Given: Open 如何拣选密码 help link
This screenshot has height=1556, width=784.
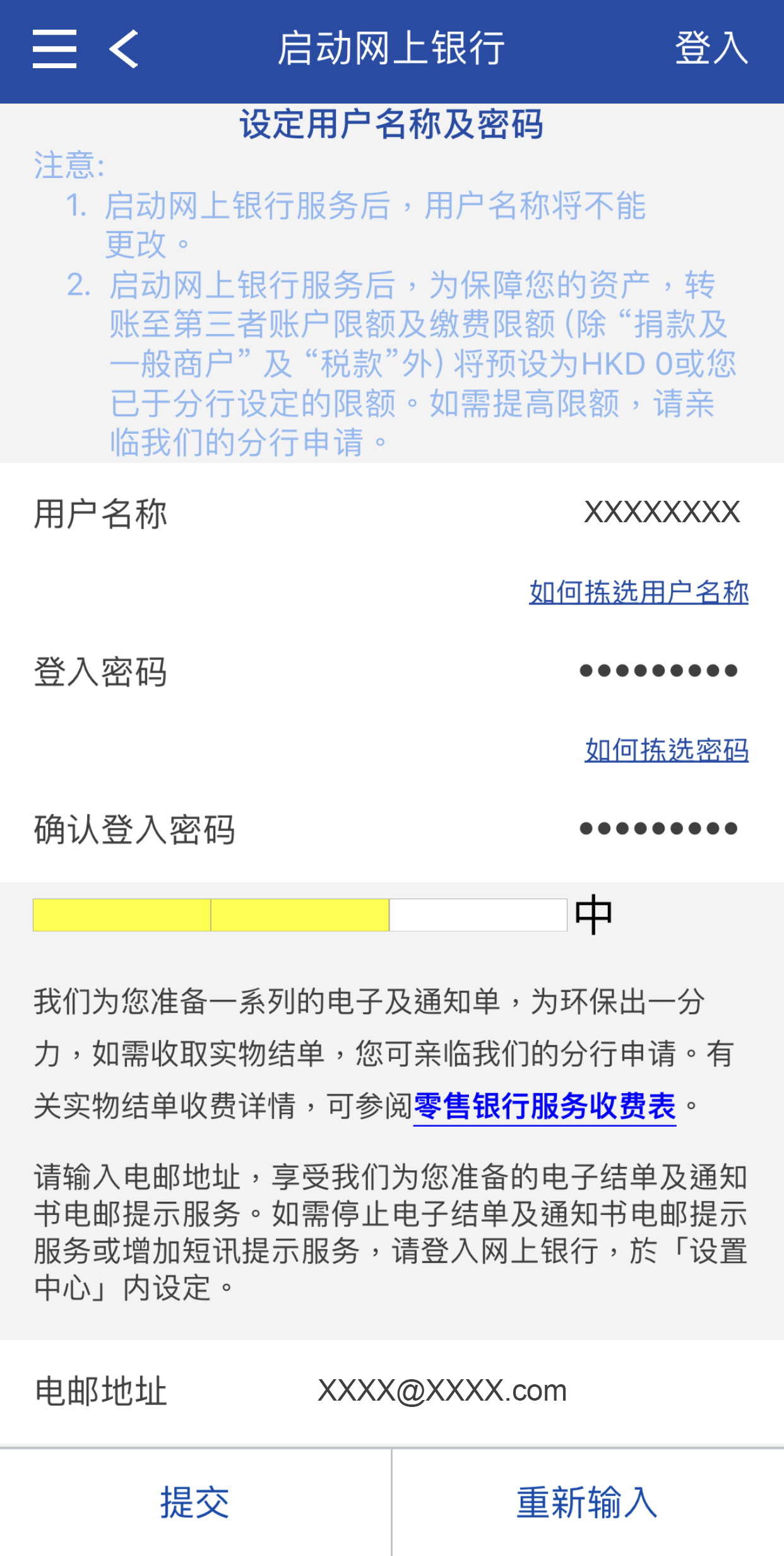Looking at the screenshot, I should 666,750.
